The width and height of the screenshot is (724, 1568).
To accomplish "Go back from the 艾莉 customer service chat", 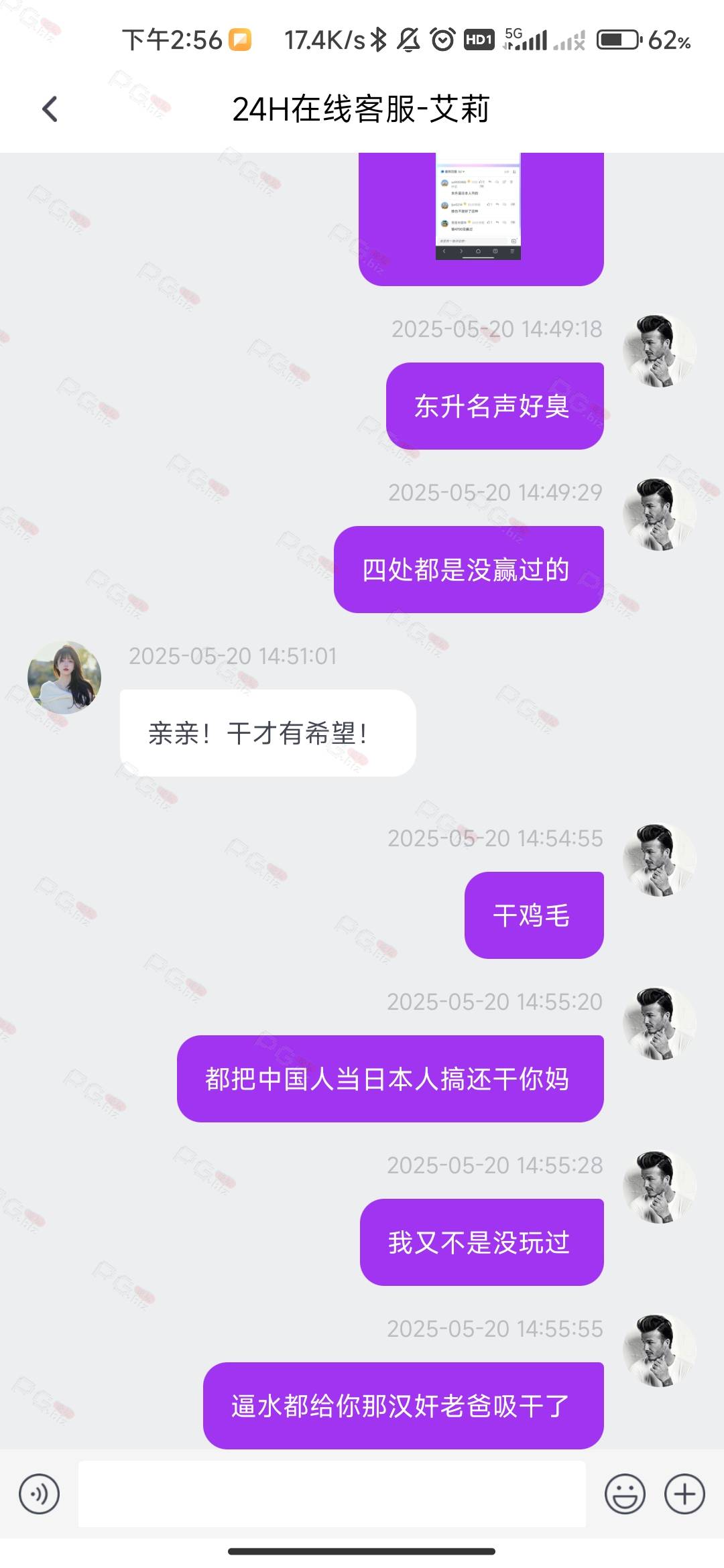I will pos(50,109).
